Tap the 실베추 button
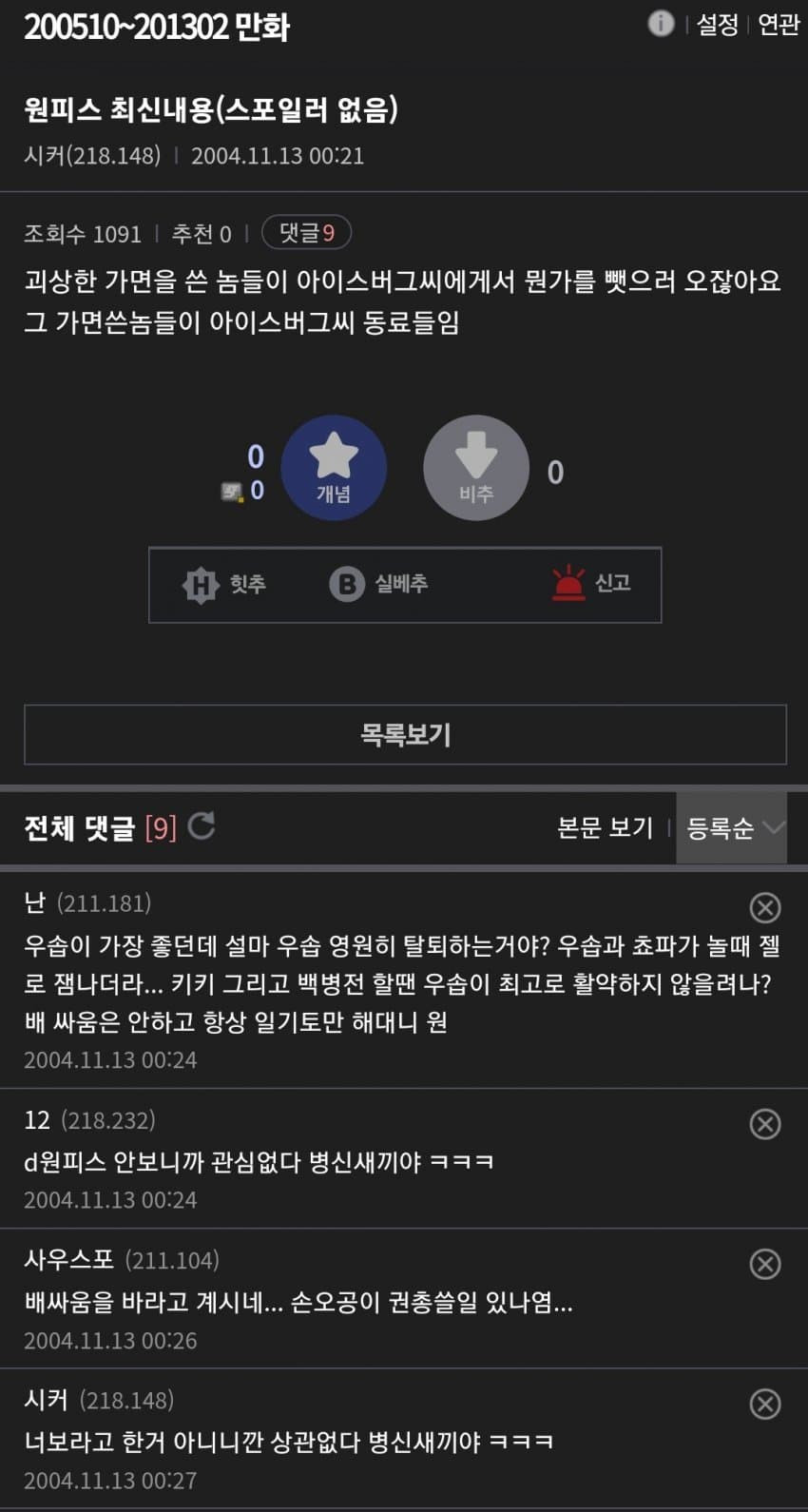This screenshot has height=1512, width=808. pos(378,584)
